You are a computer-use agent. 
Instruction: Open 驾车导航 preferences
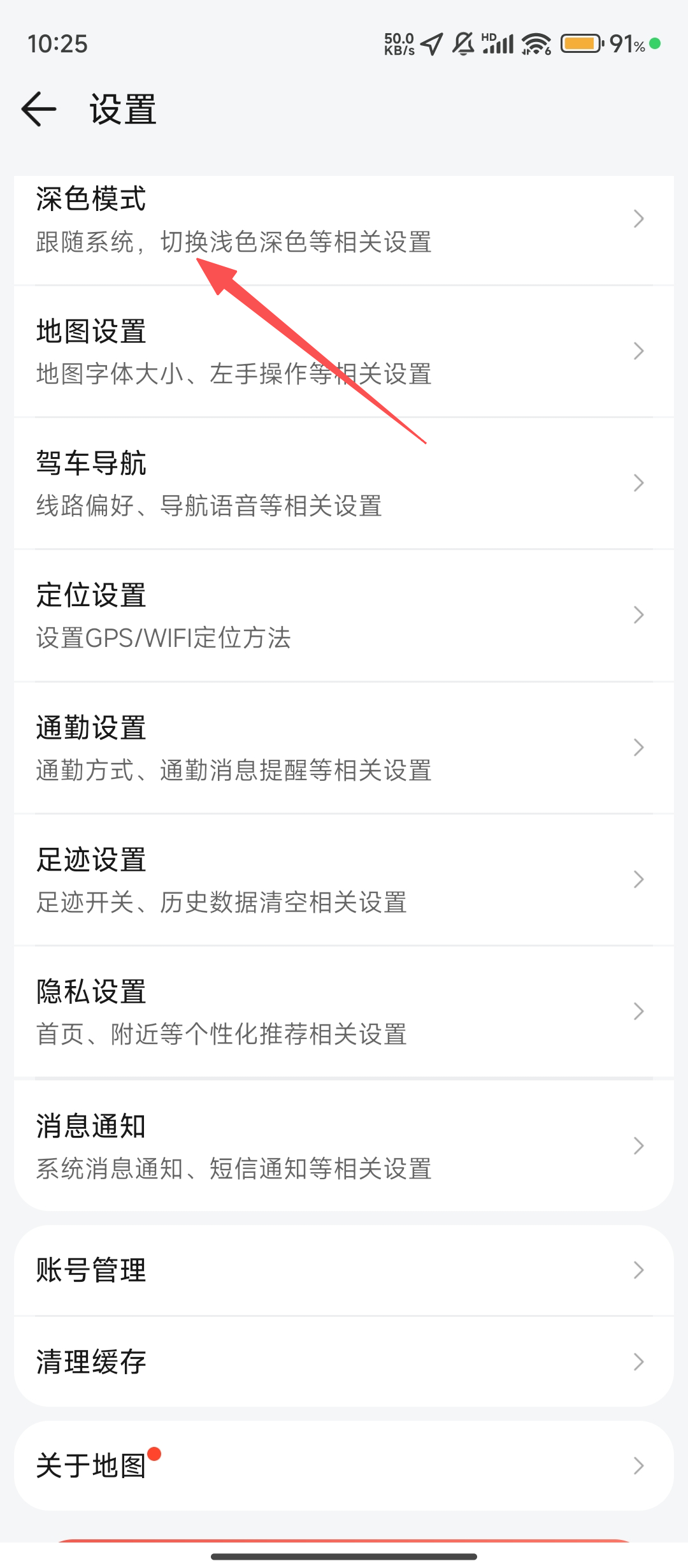point(344,483)
